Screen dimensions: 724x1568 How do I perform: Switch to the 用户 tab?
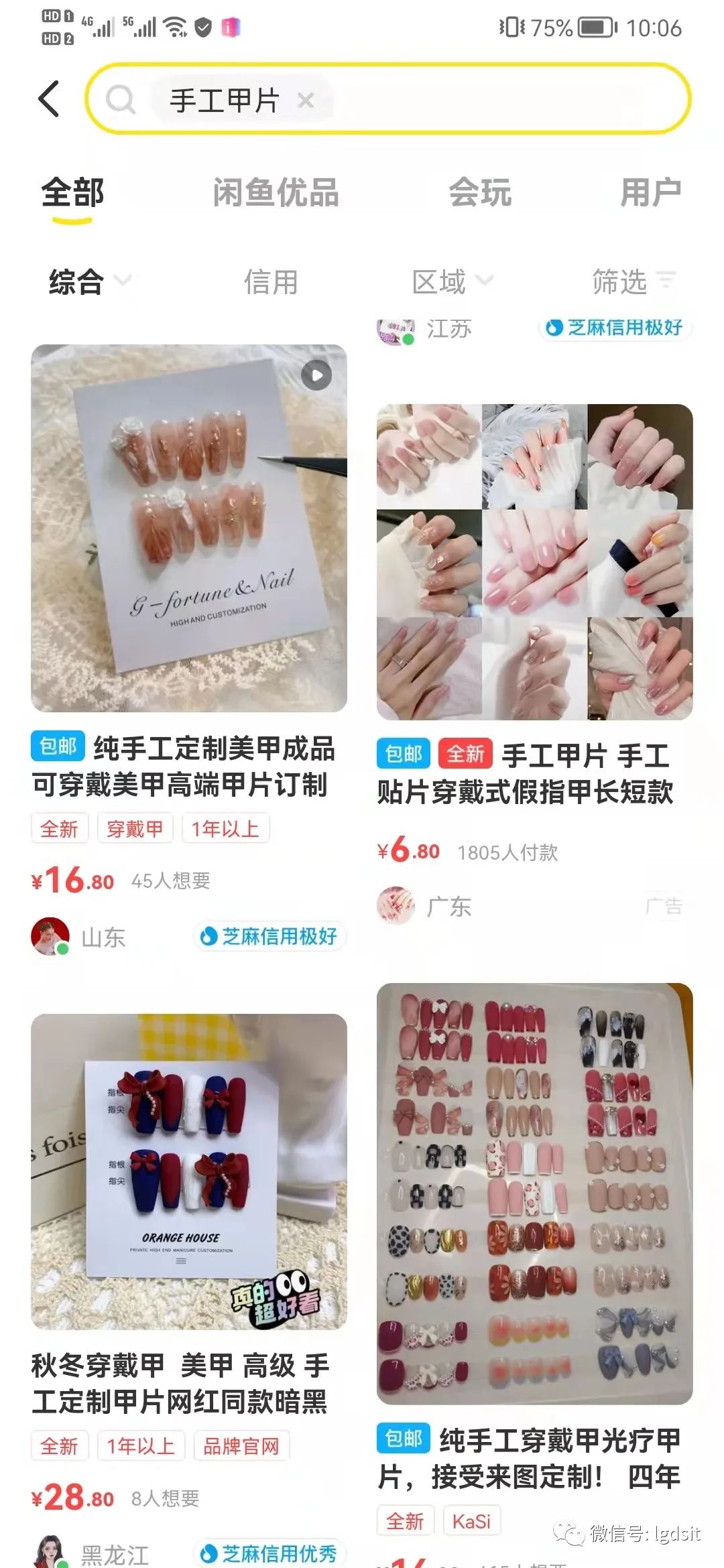652,193
